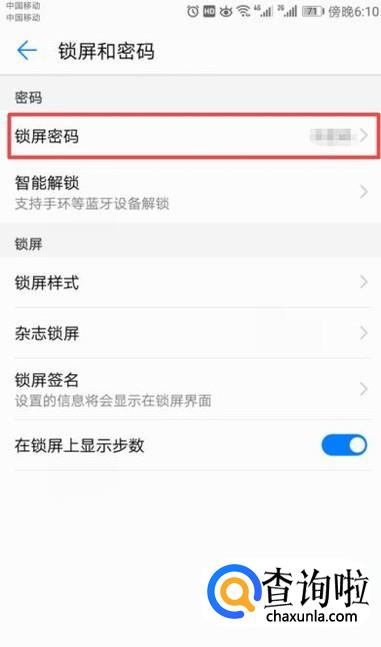Open 杂志锁屏 settings
381x647 pixels.
click(x=190, y=333)
